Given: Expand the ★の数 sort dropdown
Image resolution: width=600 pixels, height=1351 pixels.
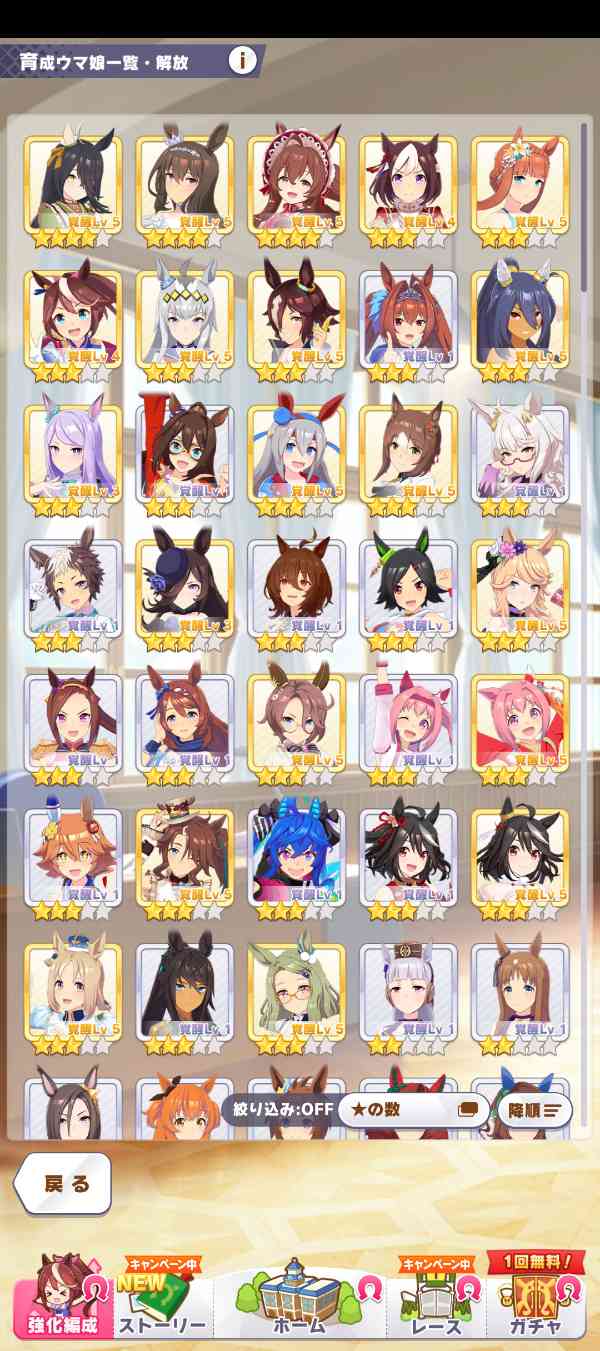Looking at the screenshot, I should pos(411,1109).
